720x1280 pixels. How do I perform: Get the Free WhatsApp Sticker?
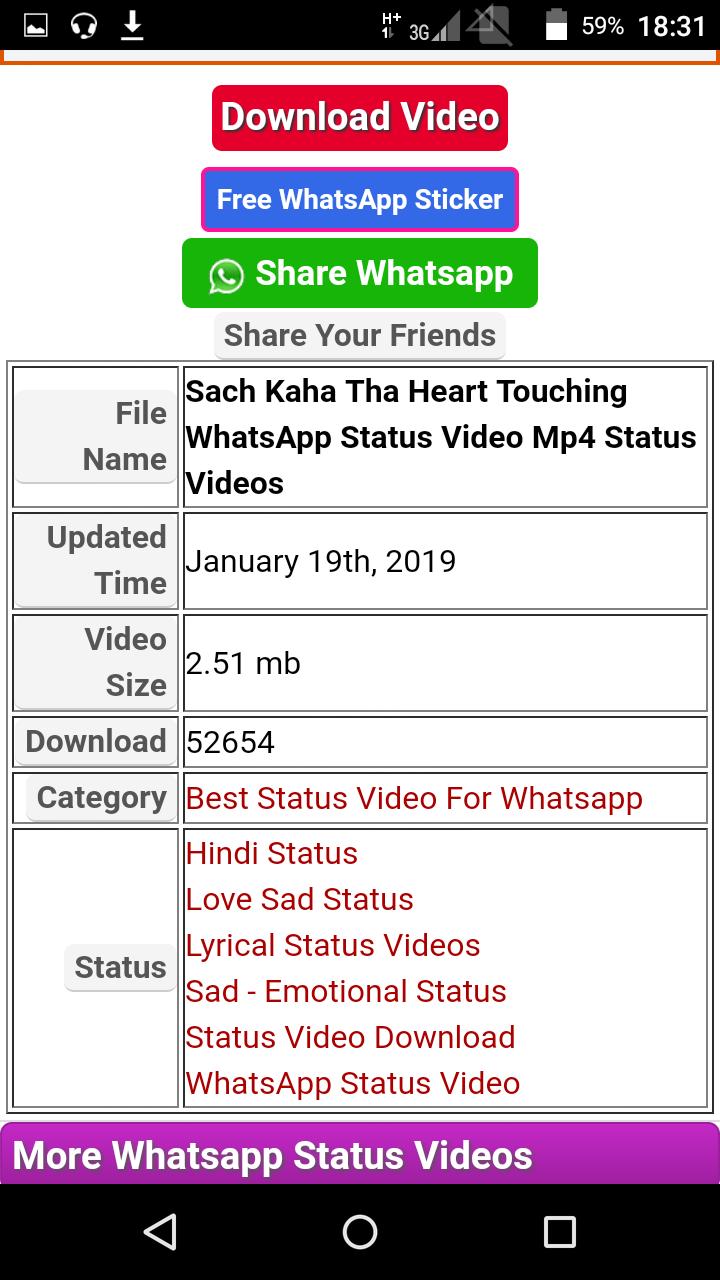click(x=360, y=199)
